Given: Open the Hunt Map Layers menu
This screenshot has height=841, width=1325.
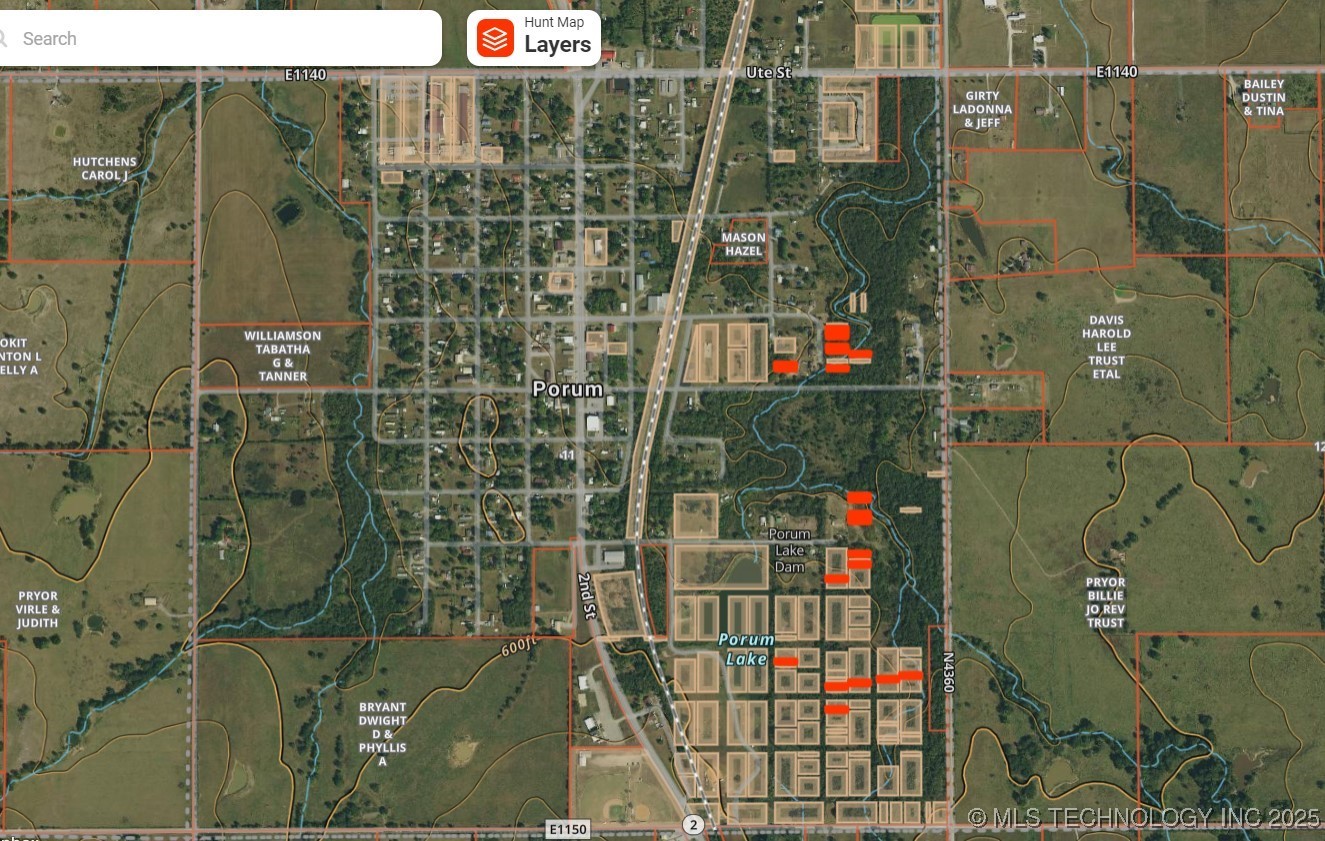Looking at the screenshot, I should [x=534, y=38].
